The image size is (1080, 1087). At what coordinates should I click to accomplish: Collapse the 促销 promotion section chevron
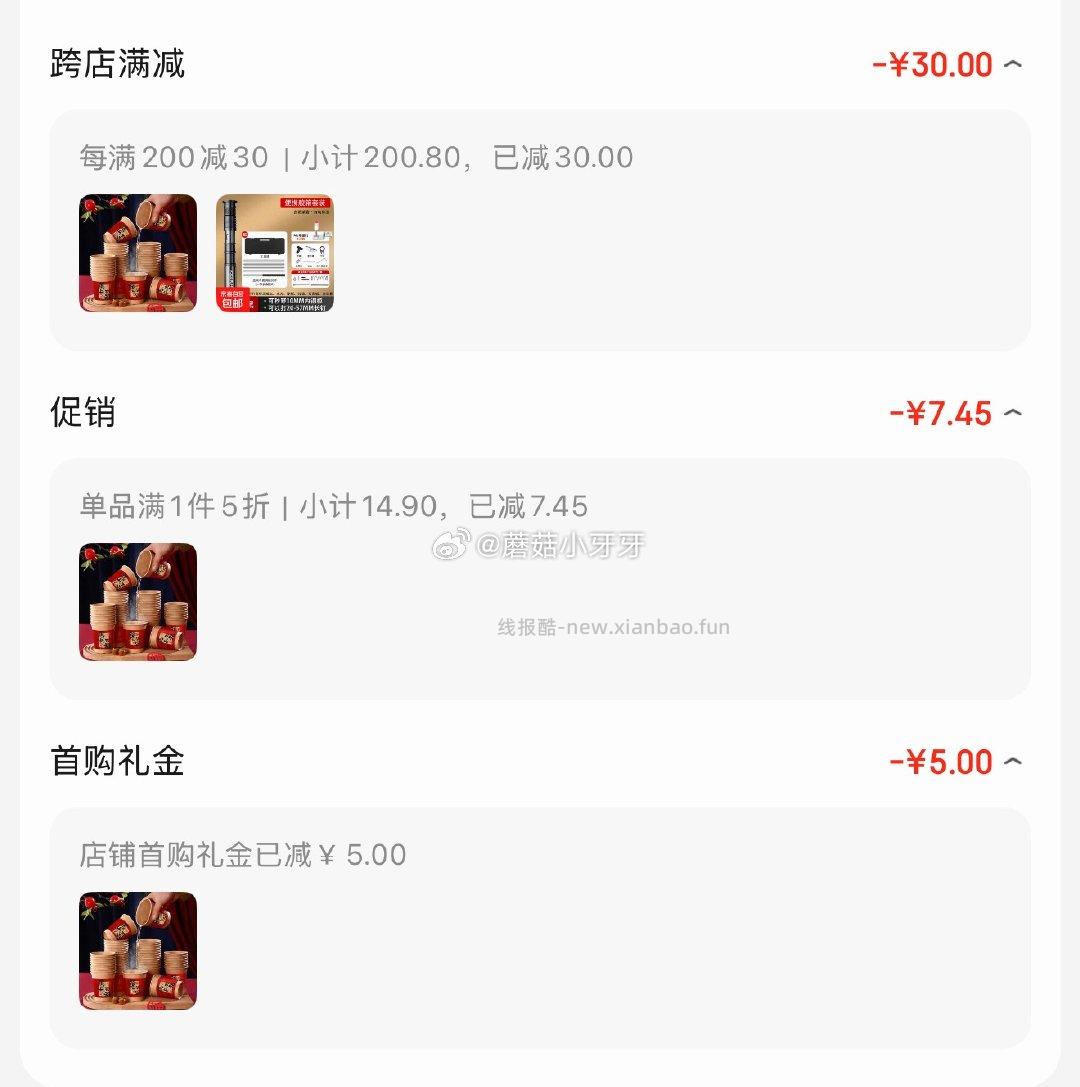(1014, 413)
